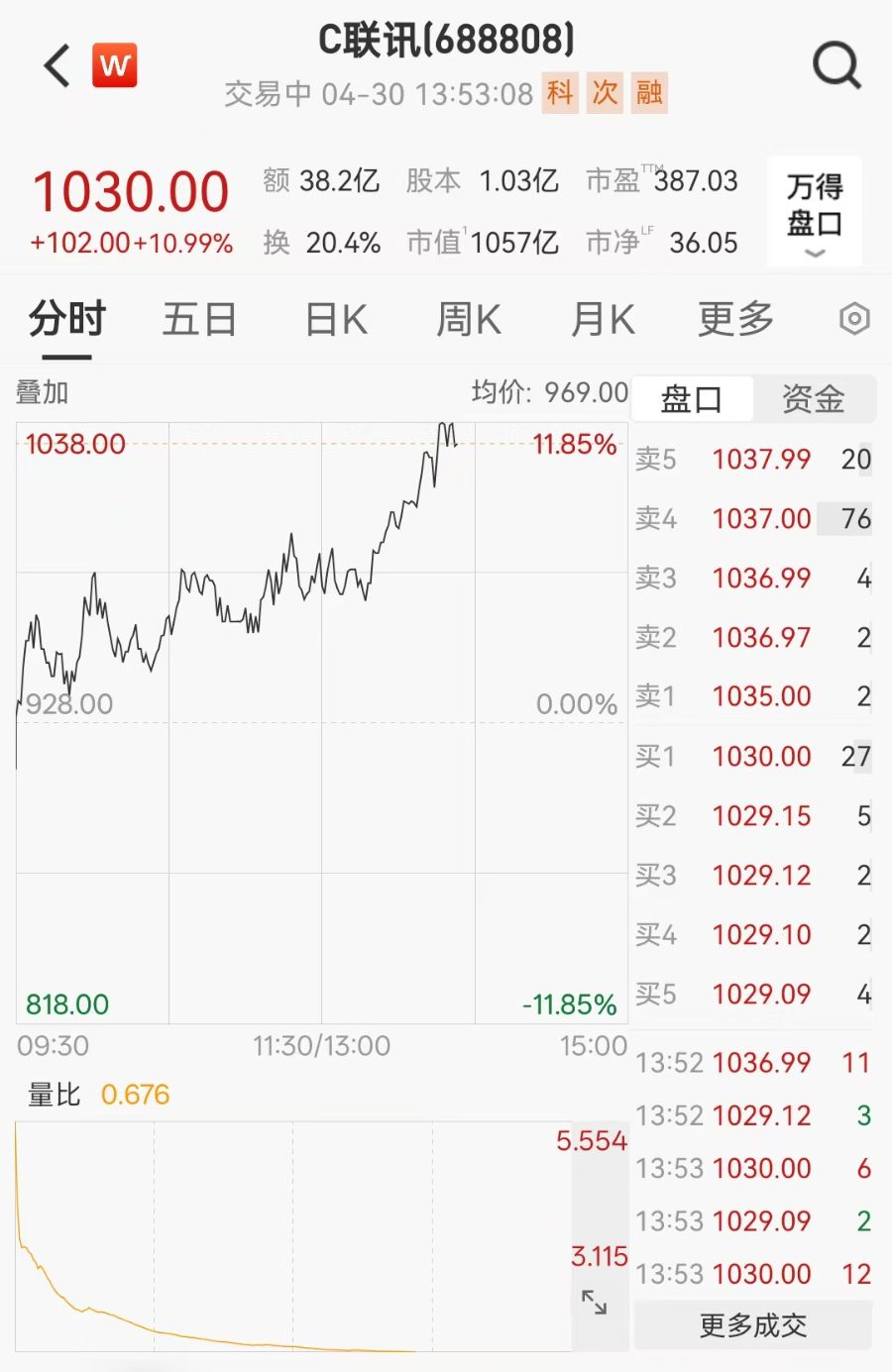This screenshot has height=1372, width=892.
Task: Open the stock search magnifier
Action: (836, 66)
